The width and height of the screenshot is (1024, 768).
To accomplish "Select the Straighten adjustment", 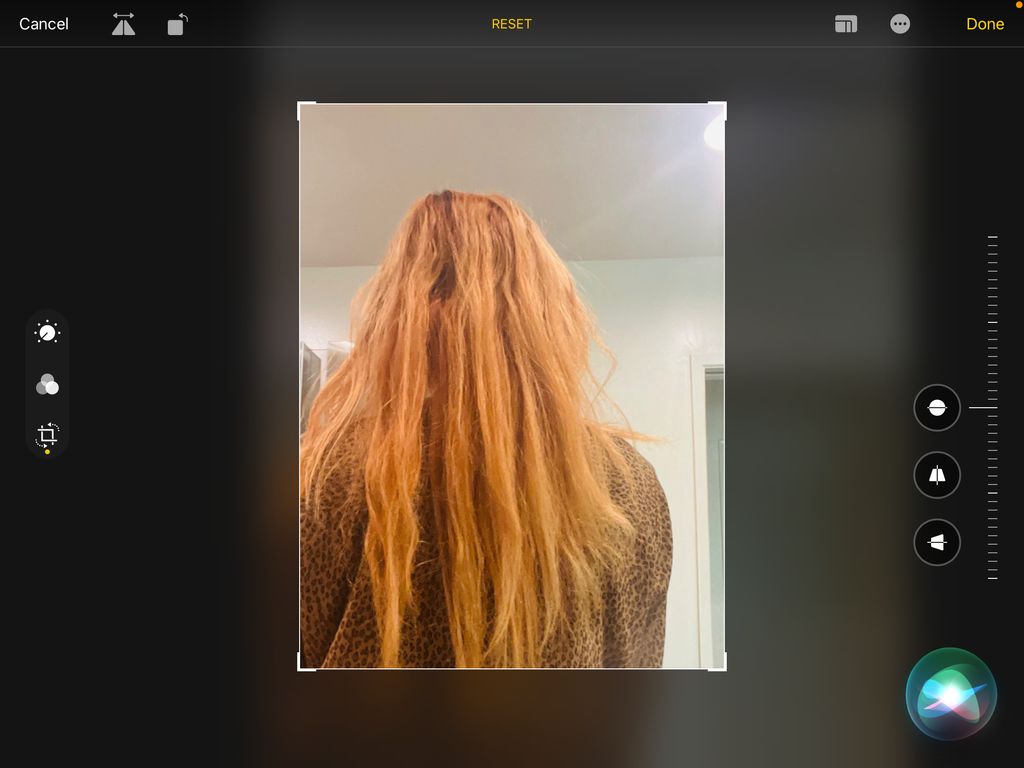I will coord(937,408).
